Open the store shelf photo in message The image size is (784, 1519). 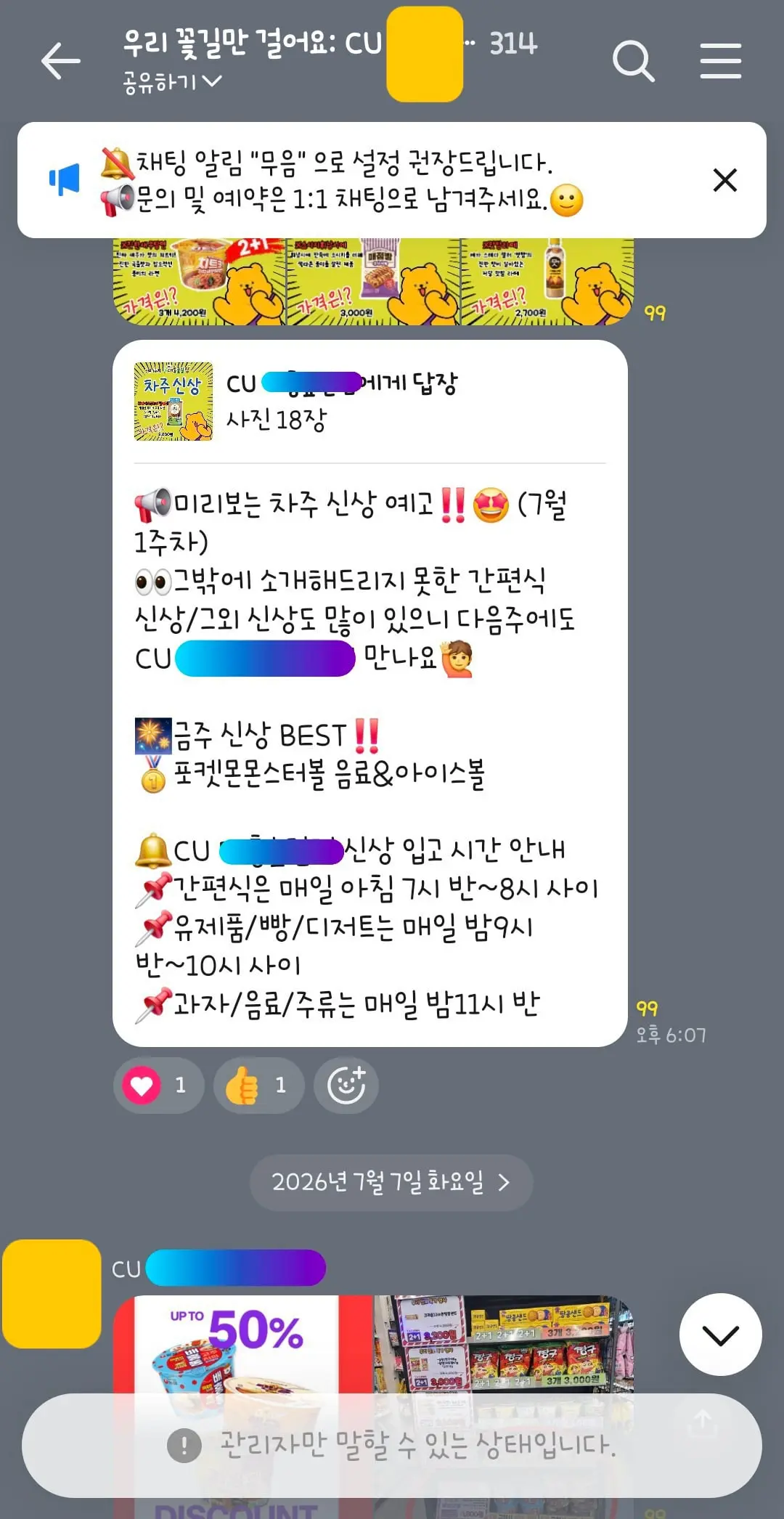pyautogui.click(x=504, y=1343)
